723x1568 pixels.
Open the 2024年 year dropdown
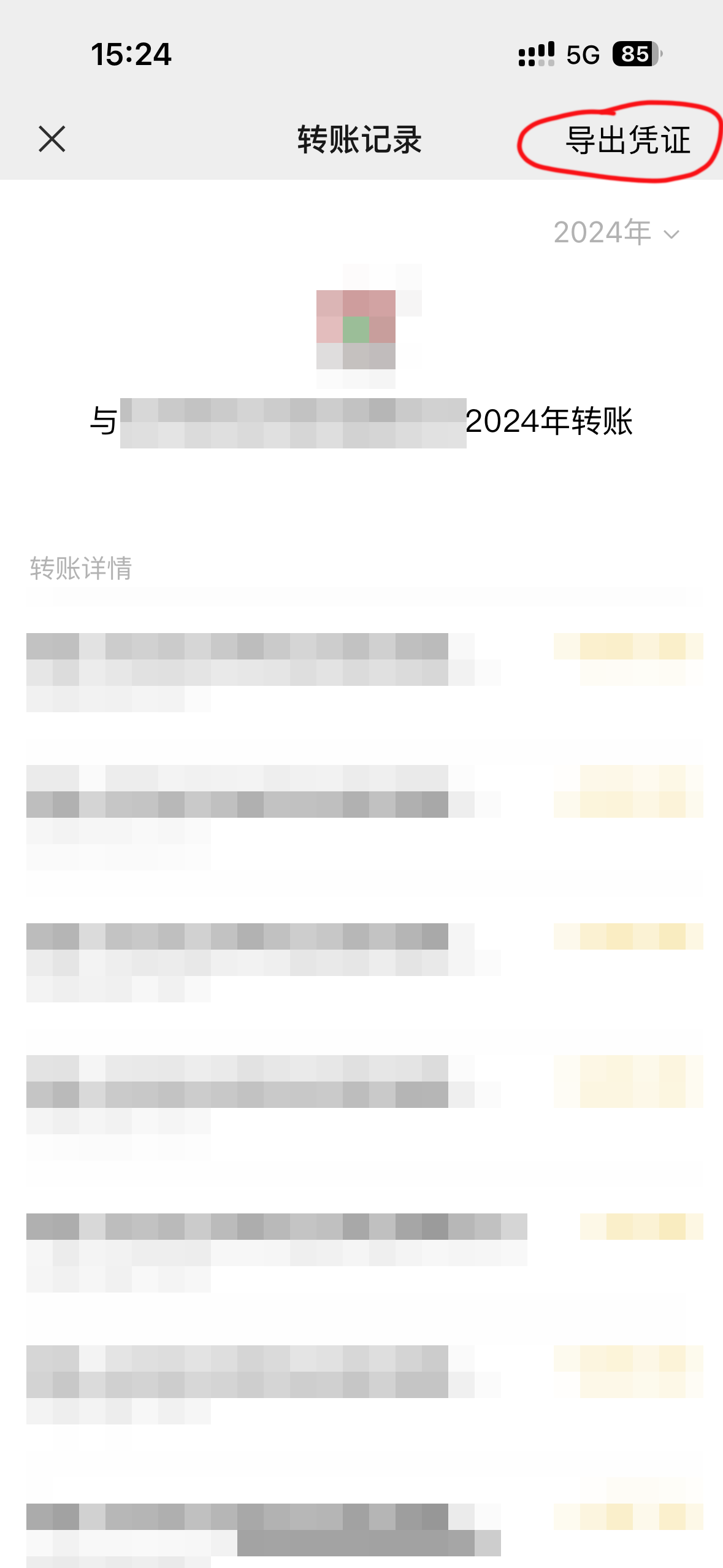click(x=616, y=233)
